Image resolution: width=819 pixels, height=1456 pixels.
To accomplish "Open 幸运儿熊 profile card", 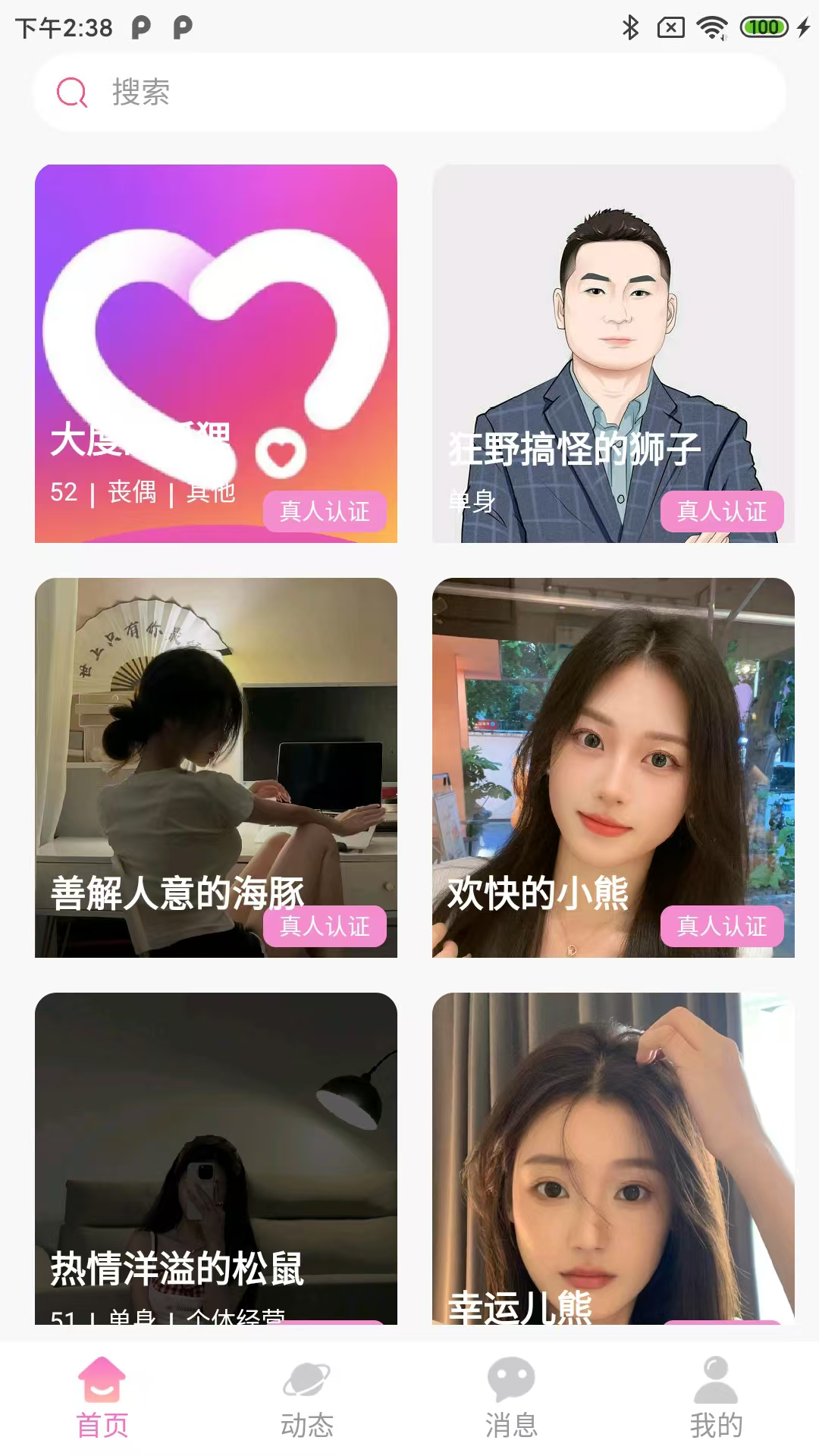I will click(613, 1158).
